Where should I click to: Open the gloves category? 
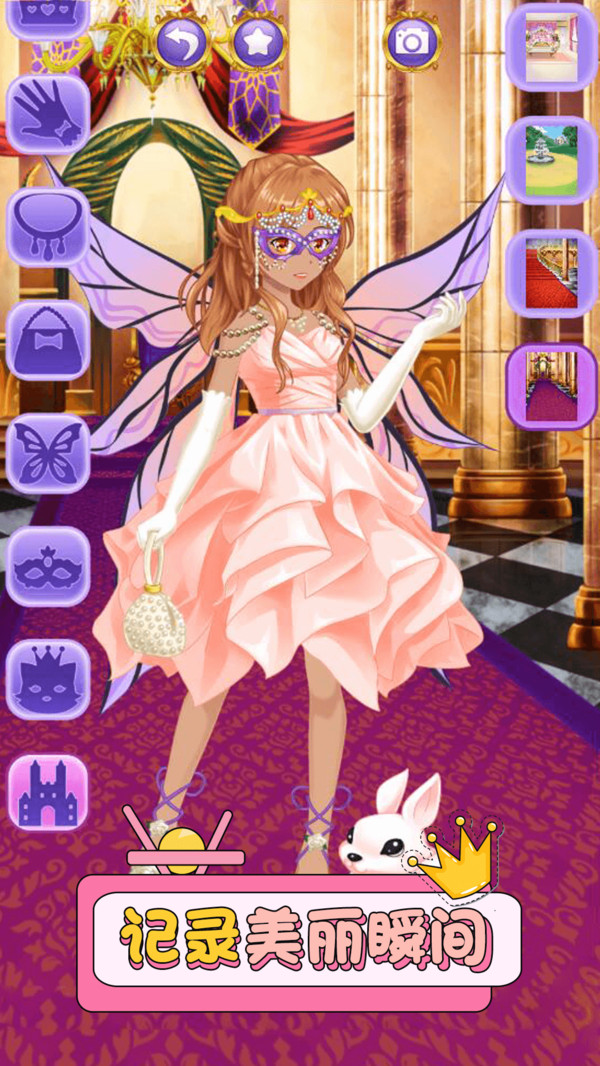(x=47, y=115)
